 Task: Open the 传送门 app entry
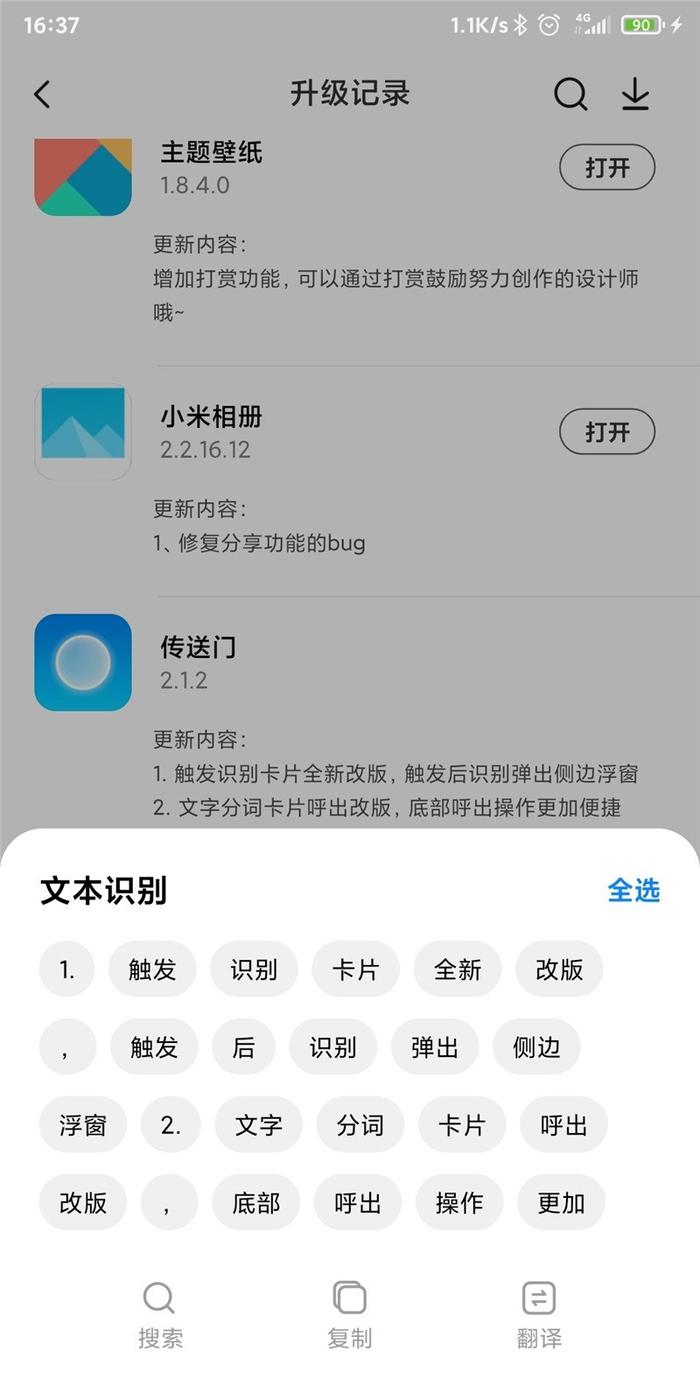(350, 663)
